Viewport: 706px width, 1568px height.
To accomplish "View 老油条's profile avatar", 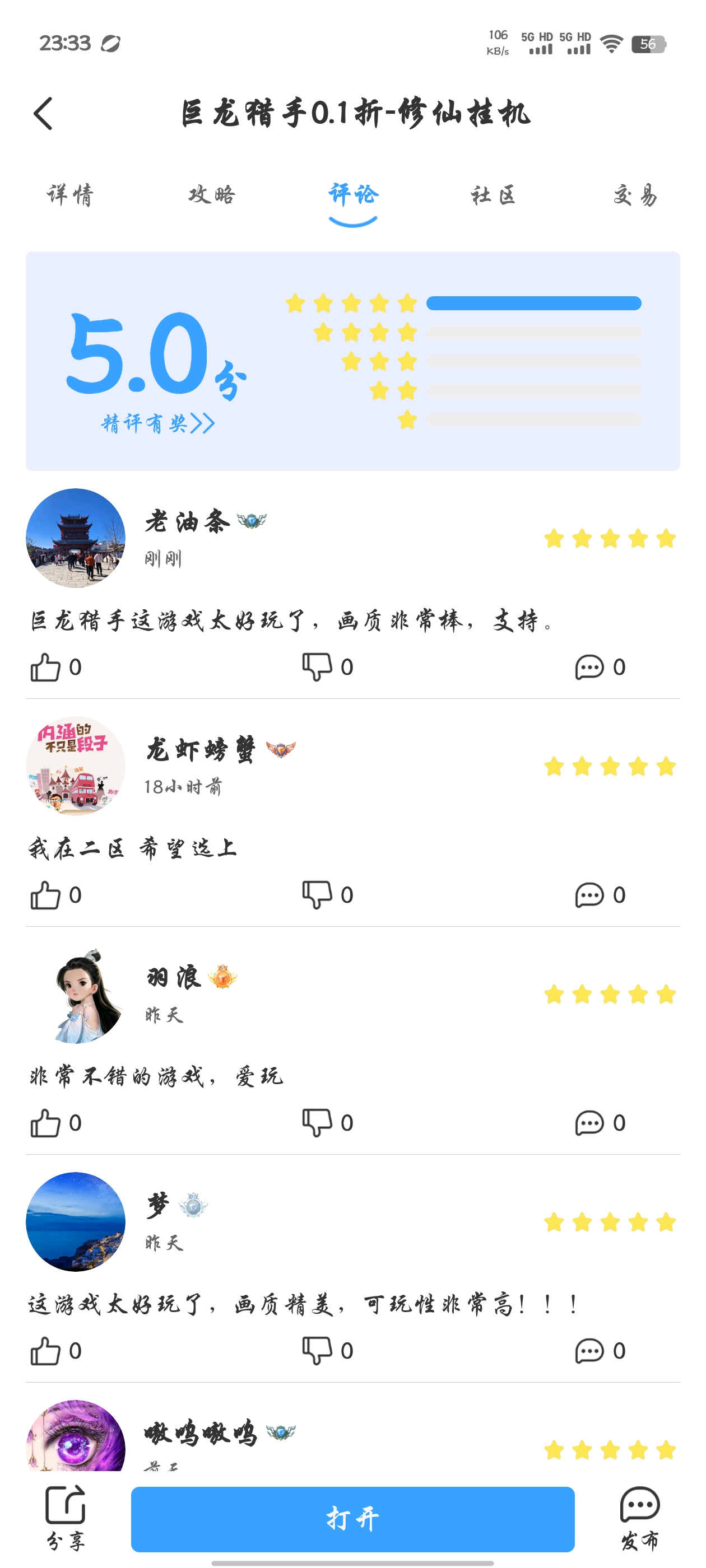I will pyautogui.click(x=76, y=538).
